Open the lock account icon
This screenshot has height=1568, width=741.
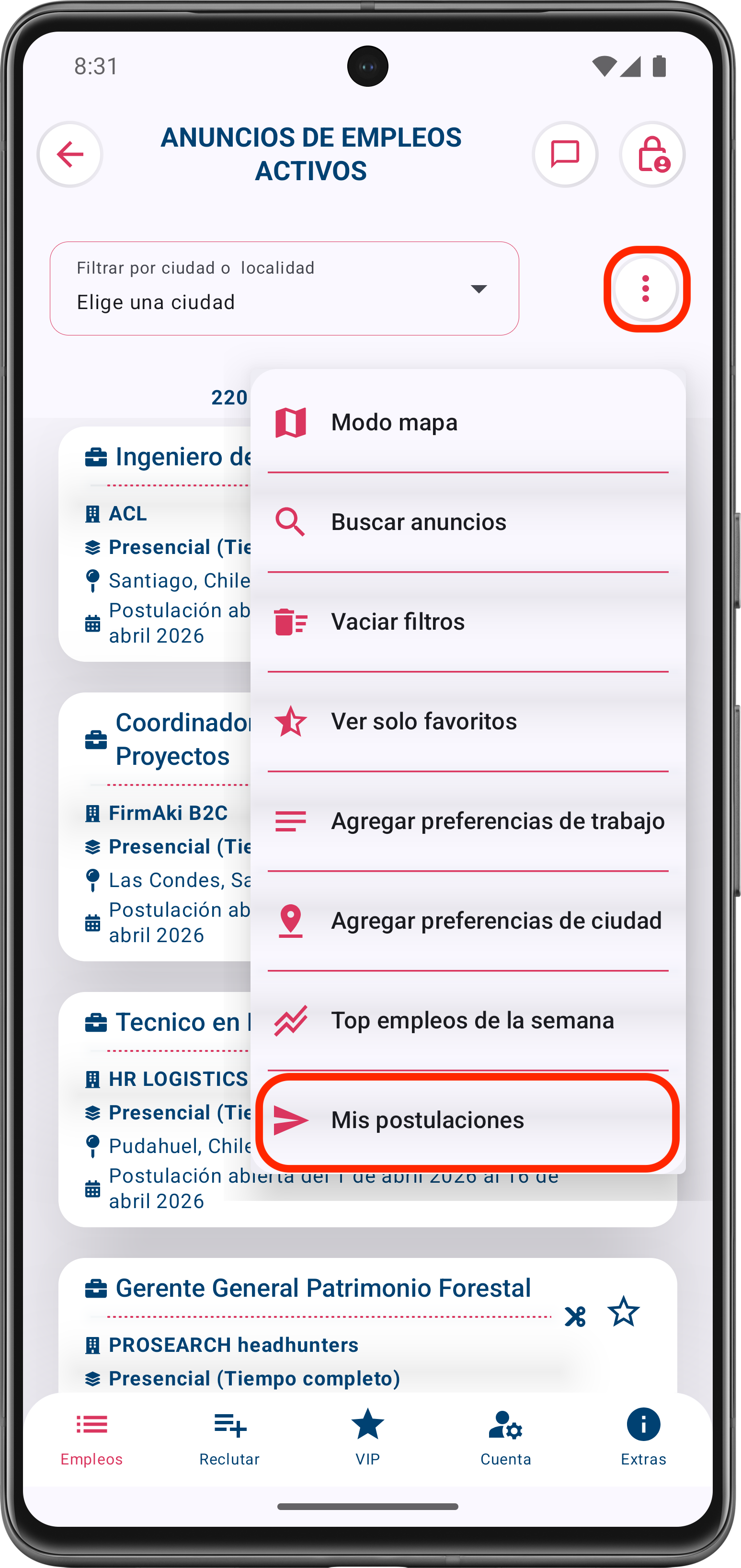click(652, 154)
